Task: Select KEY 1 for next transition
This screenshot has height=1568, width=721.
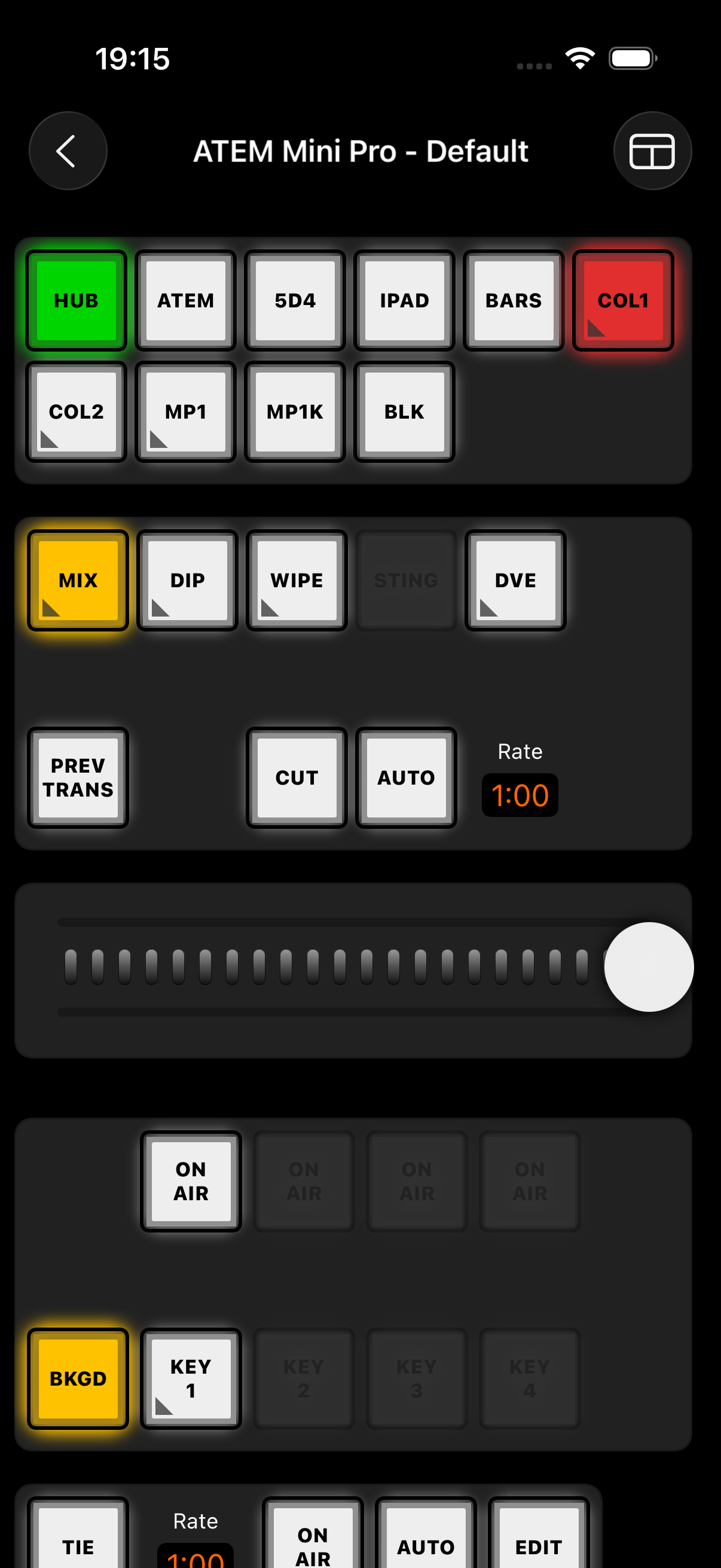Action: (191, 1378)
